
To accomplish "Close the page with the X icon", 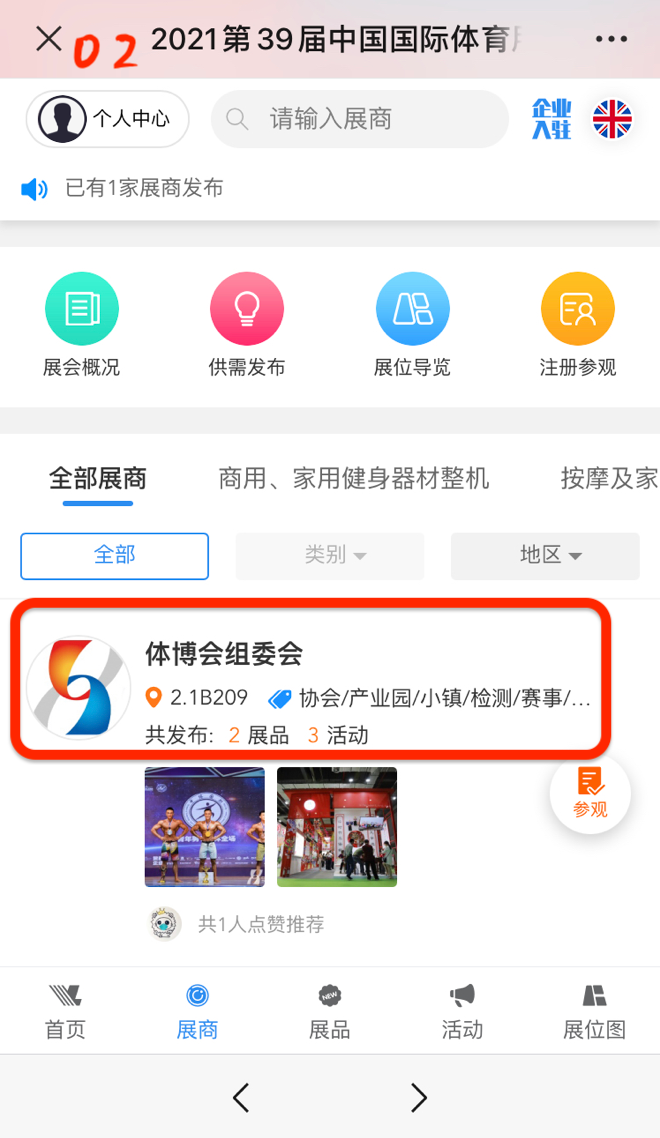I will (x=48, y=39).
